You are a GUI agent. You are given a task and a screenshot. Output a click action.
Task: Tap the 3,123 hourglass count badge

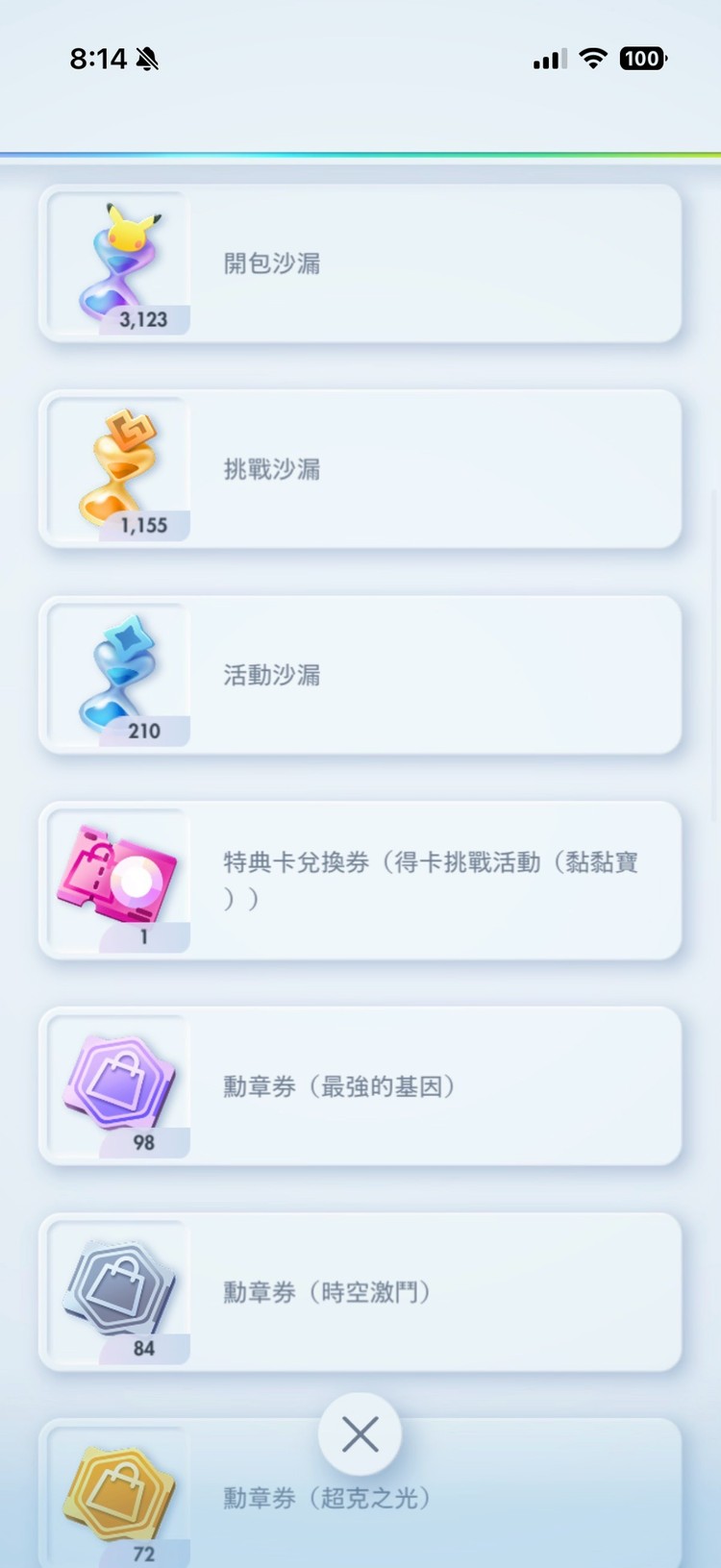(144, 319)
